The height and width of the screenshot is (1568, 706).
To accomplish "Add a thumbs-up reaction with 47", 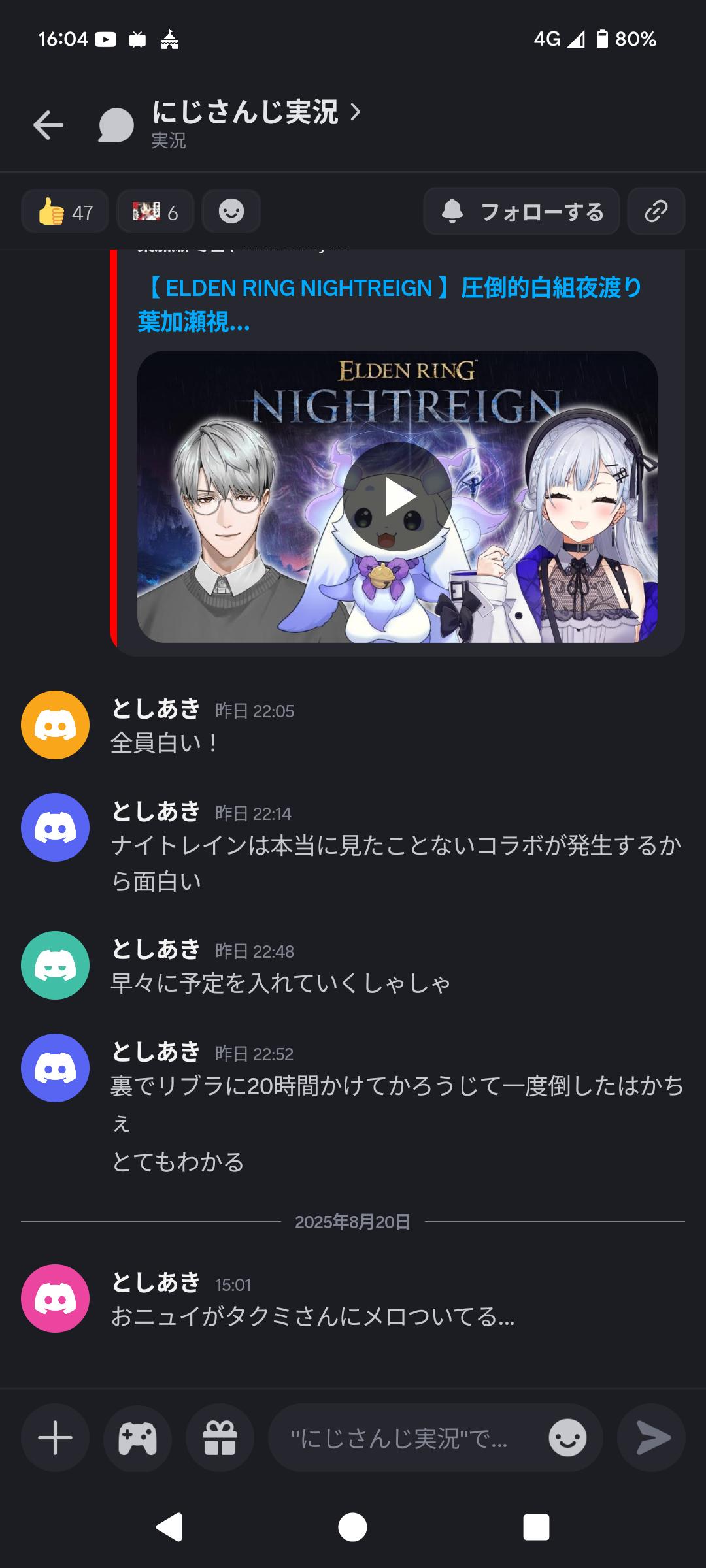I will (65, 212).
